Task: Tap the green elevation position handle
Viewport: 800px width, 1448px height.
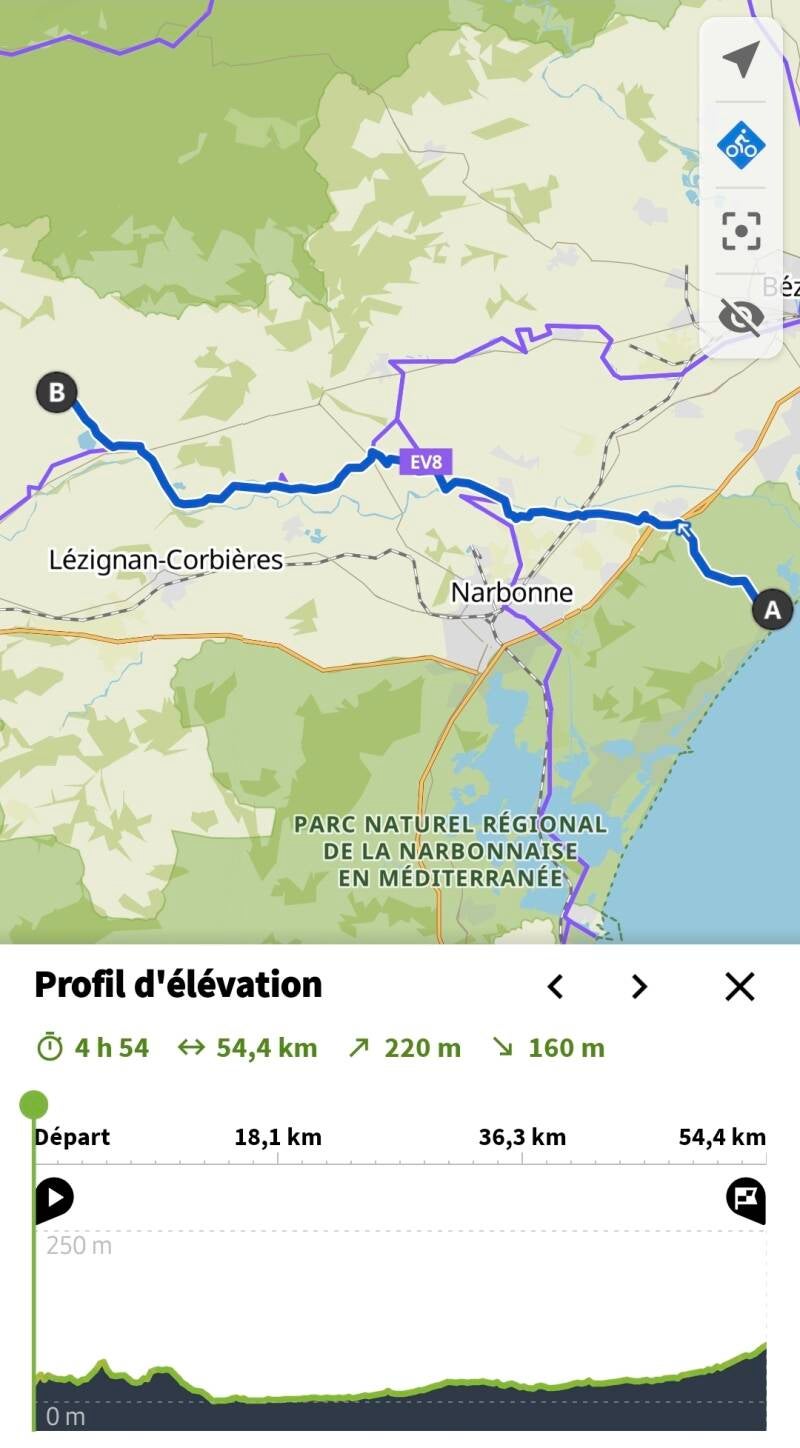Action: point(34,1105)
